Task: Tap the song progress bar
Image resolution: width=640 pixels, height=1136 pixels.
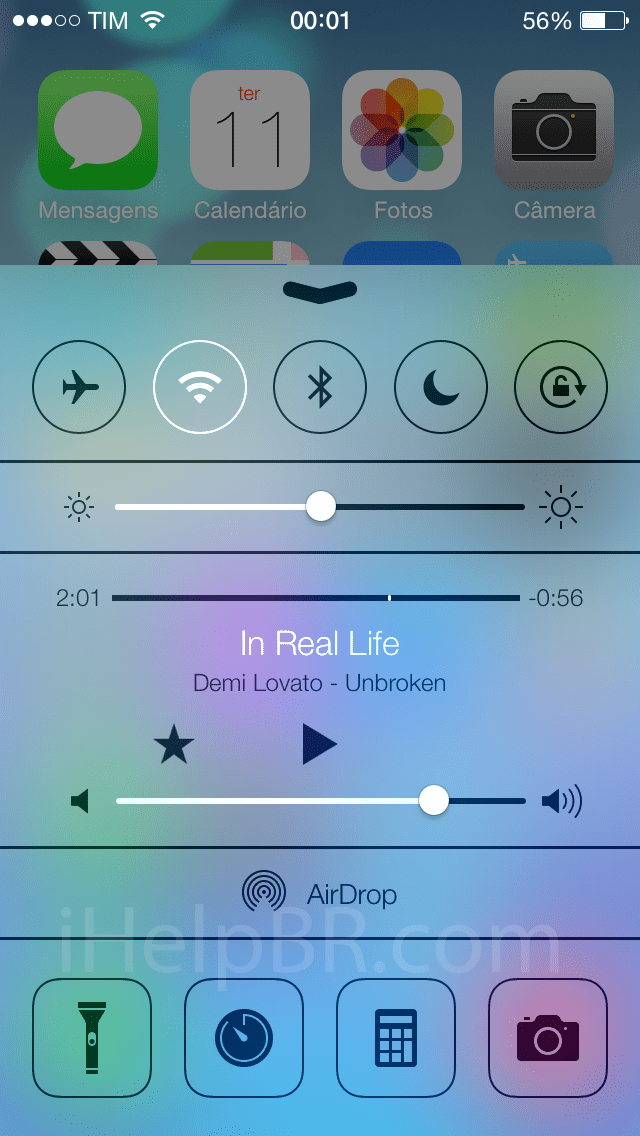Action: click(x=315, y=598)
